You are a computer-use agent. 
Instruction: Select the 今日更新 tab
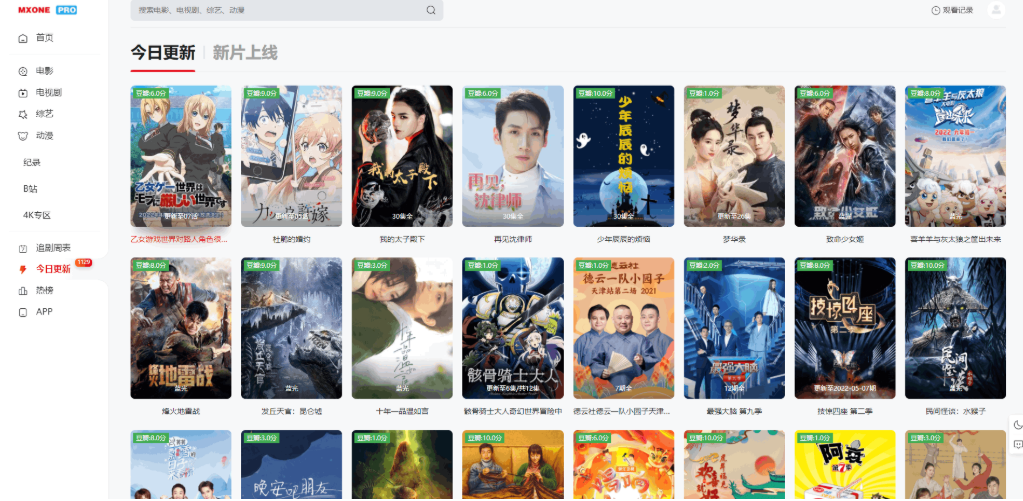pos(162,53)
